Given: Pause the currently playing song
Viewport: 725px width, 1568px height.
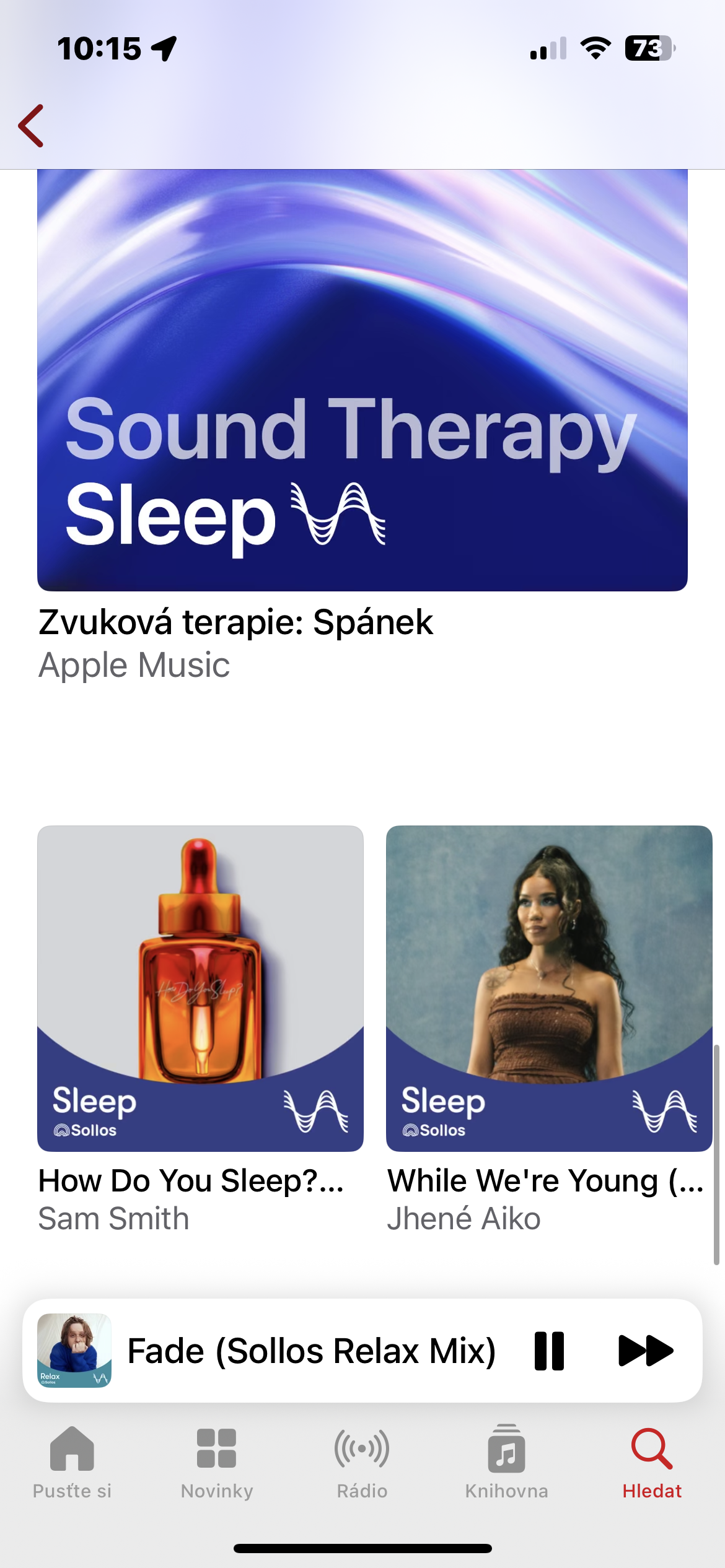Looking at the screenshot, I should (x=549, y=1351).
